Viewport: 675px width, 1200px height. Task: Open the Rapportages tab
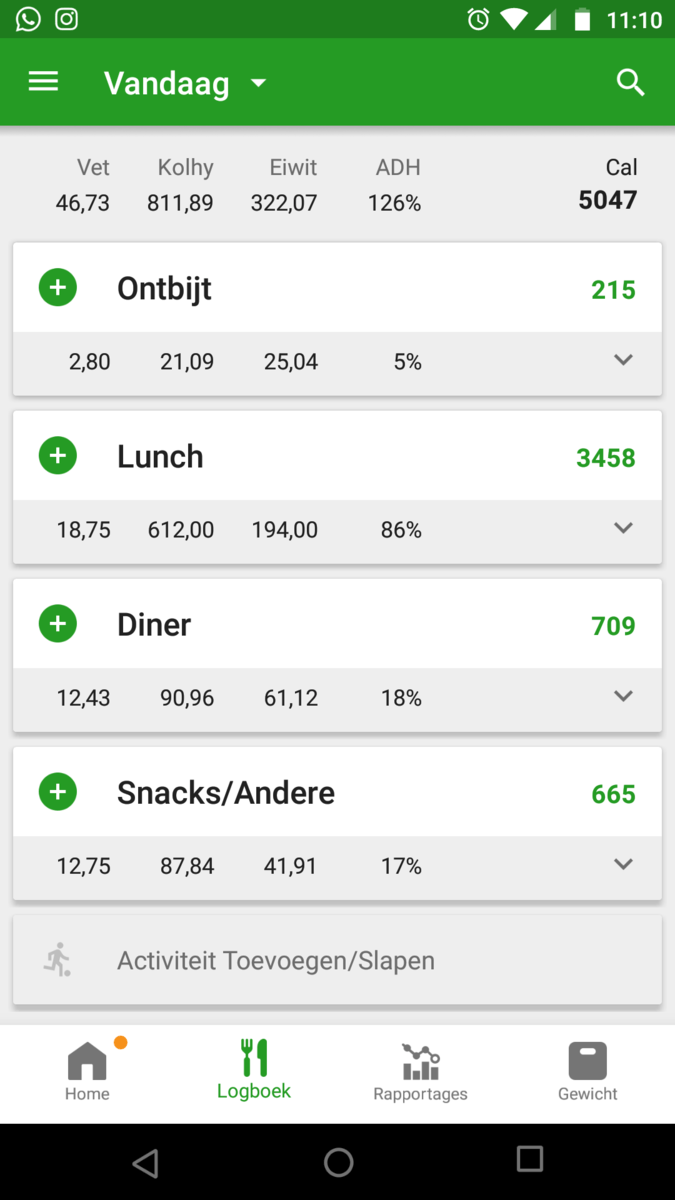click(420, 1071)
